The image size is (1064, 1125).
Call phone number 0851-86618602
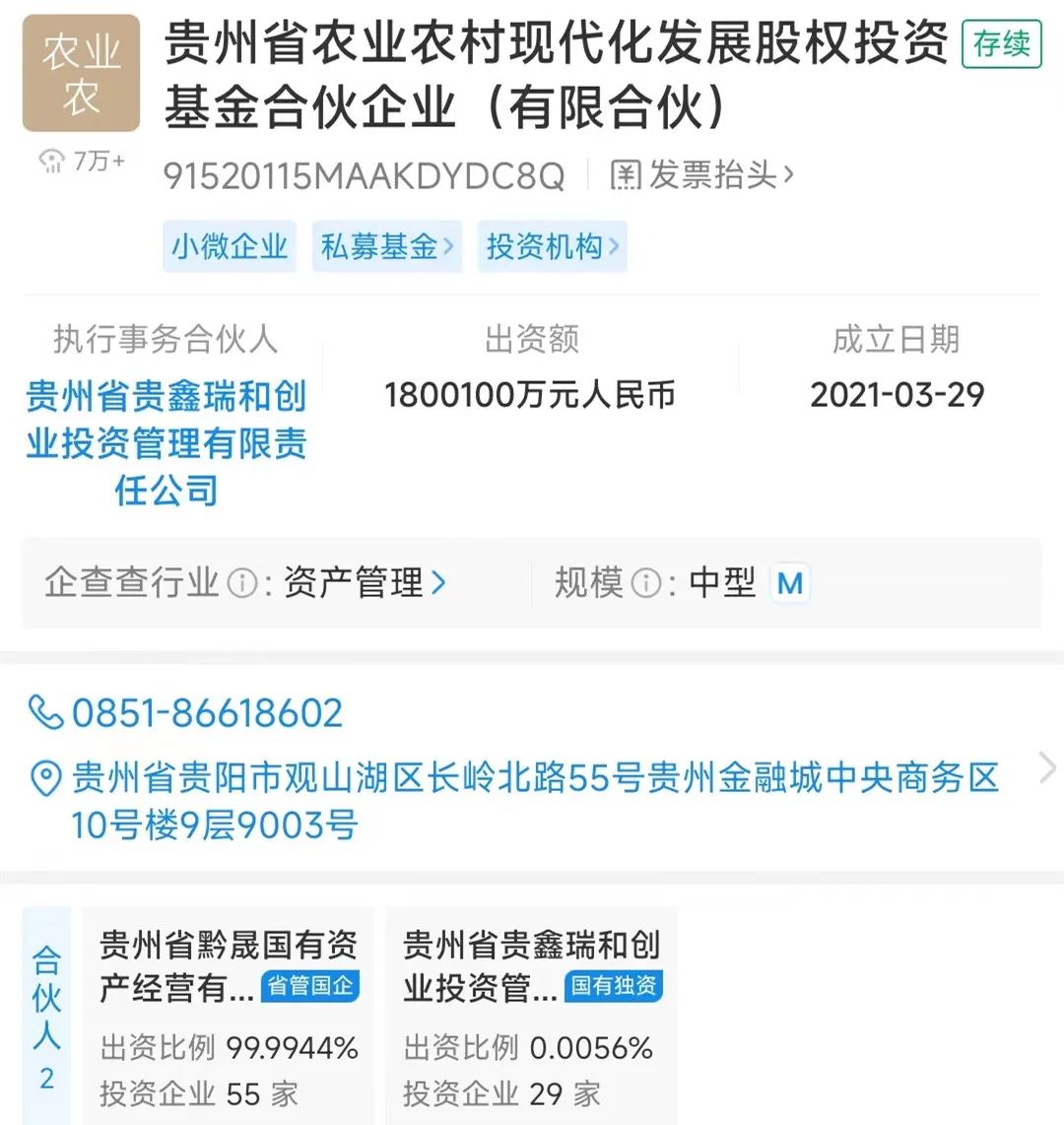(x=207, y=713)
